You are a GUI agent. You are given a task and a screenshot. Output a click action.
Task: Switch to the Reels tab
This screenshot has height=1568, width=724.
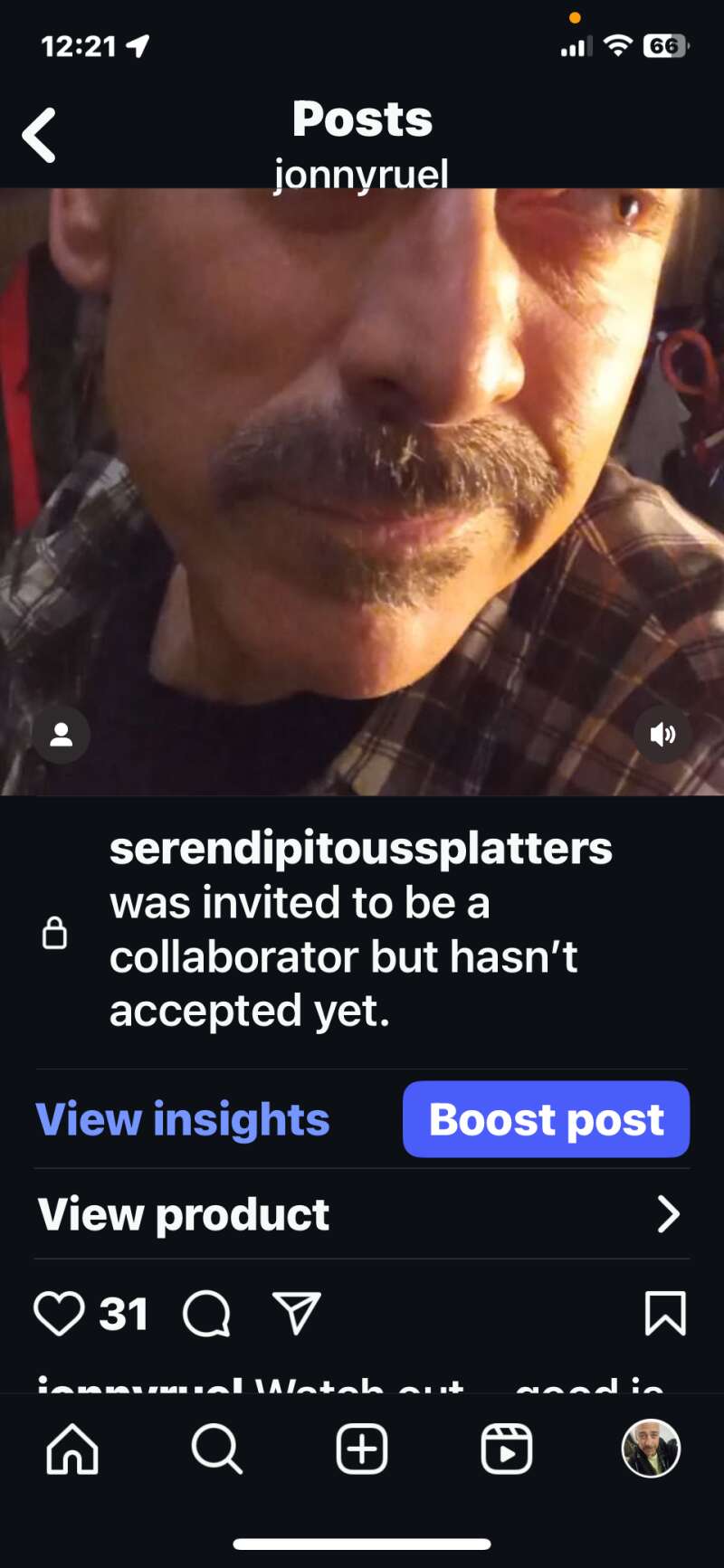pyautogui.click(x=506, y=1449)
